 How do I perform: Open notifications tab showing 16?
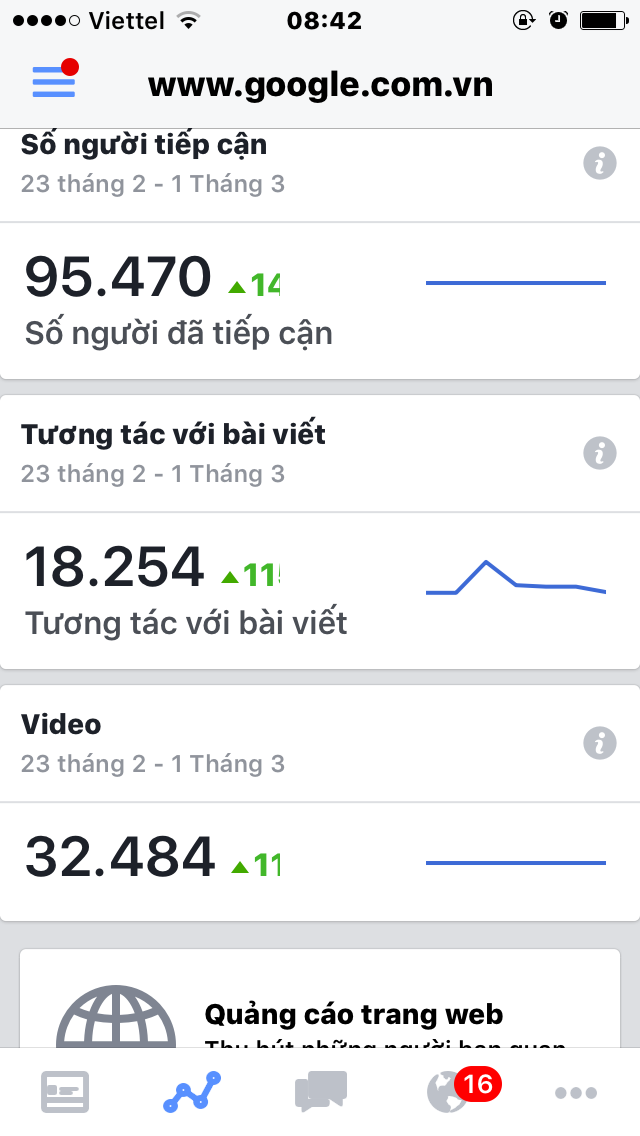(x=450, y=1092)
